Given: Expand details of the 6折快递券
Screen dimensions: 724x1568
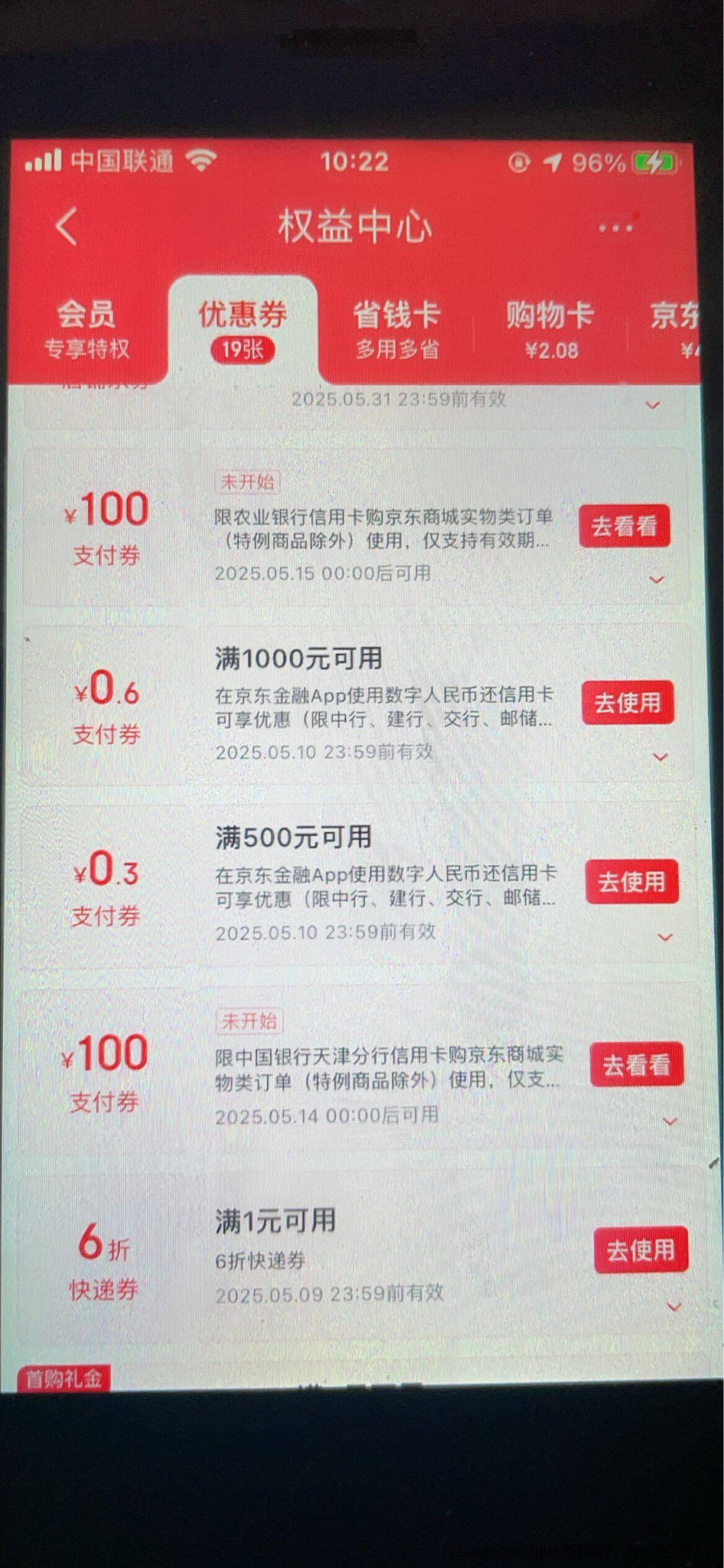Looking at the screenshot, I should coord(674,1307).
